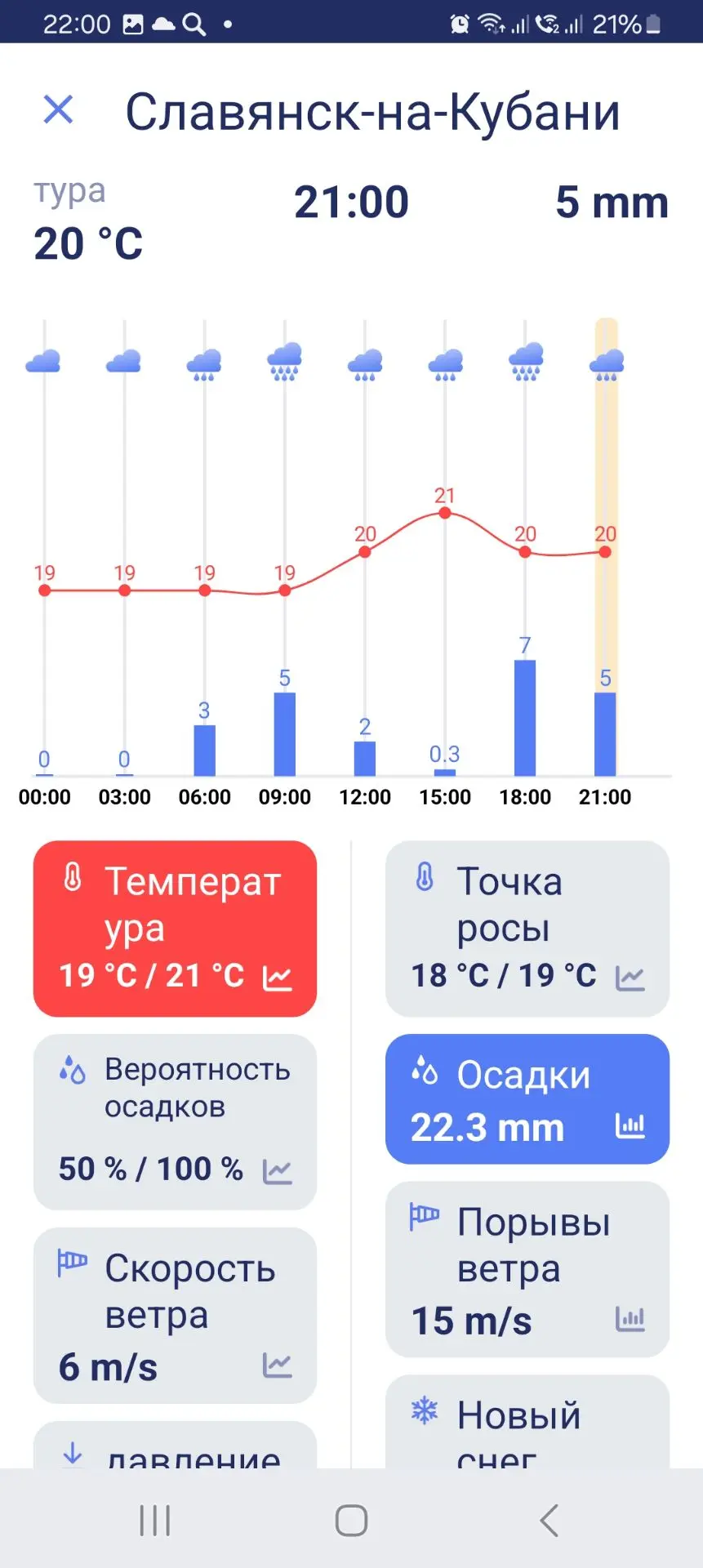703x1568 pixels.
Task: Select the Осадки 22.3 mm card
Action: (527, 1099)
